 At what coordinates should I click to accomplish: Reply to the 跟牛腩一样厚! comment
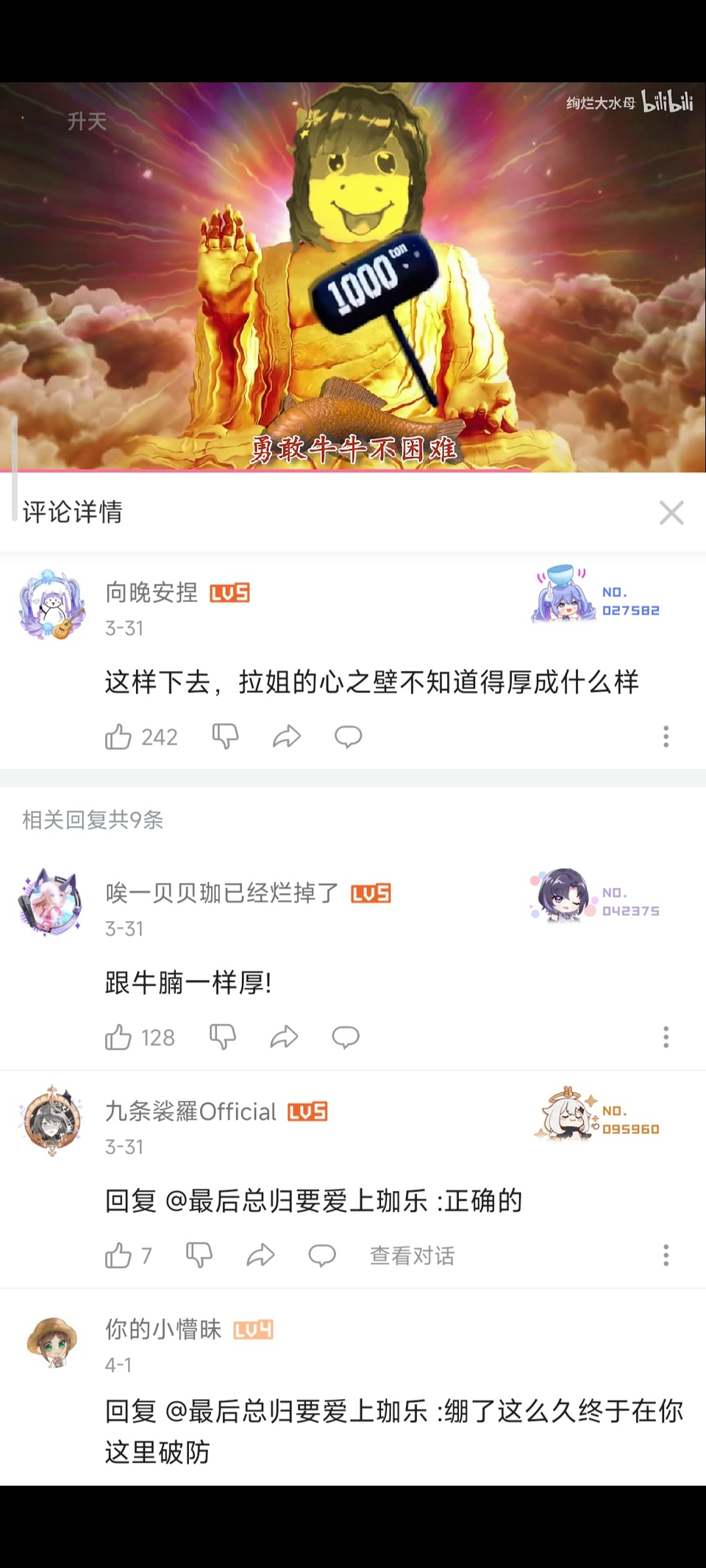[x=345, y=1037]
